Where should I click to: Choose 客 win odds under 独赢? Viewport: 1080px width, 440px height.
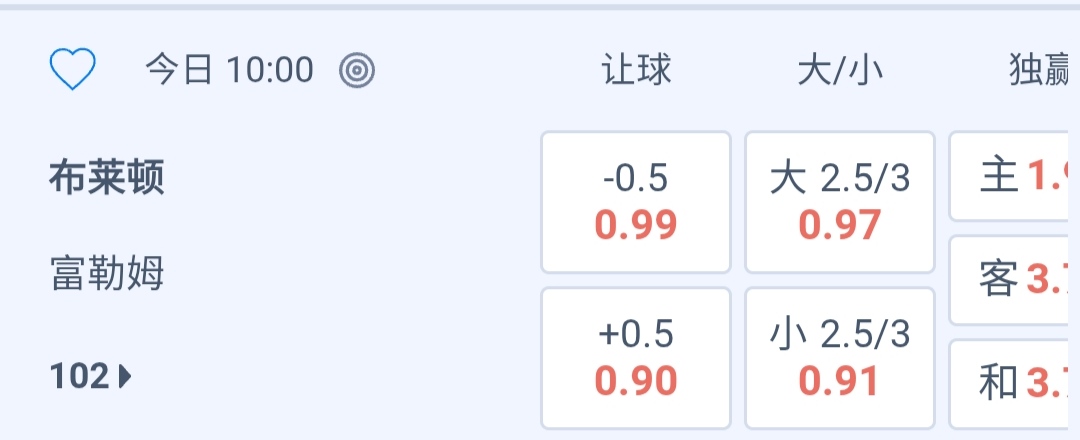(1012, 280)
